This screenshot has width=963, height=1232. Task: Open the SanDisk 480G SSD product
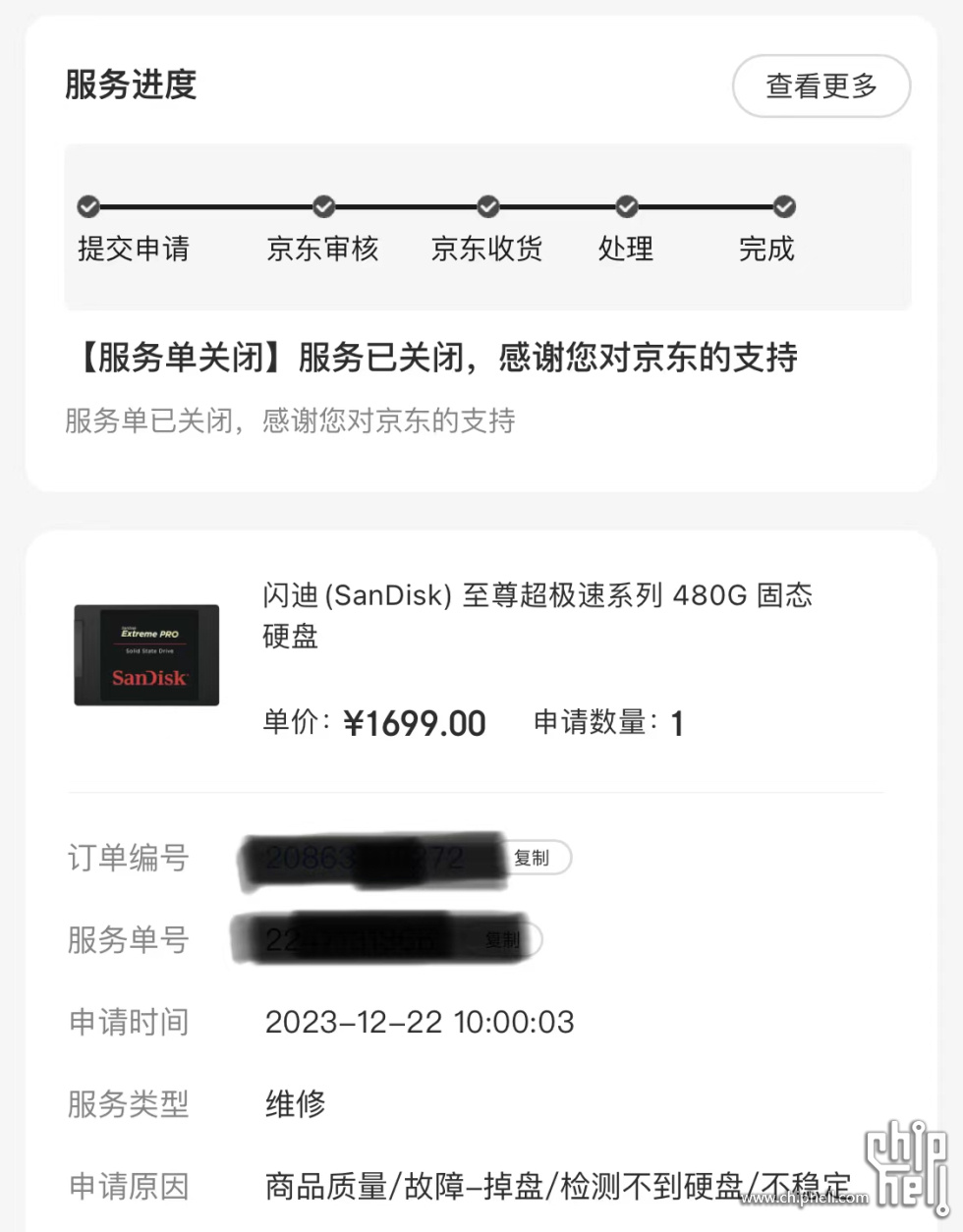[537, 614]
